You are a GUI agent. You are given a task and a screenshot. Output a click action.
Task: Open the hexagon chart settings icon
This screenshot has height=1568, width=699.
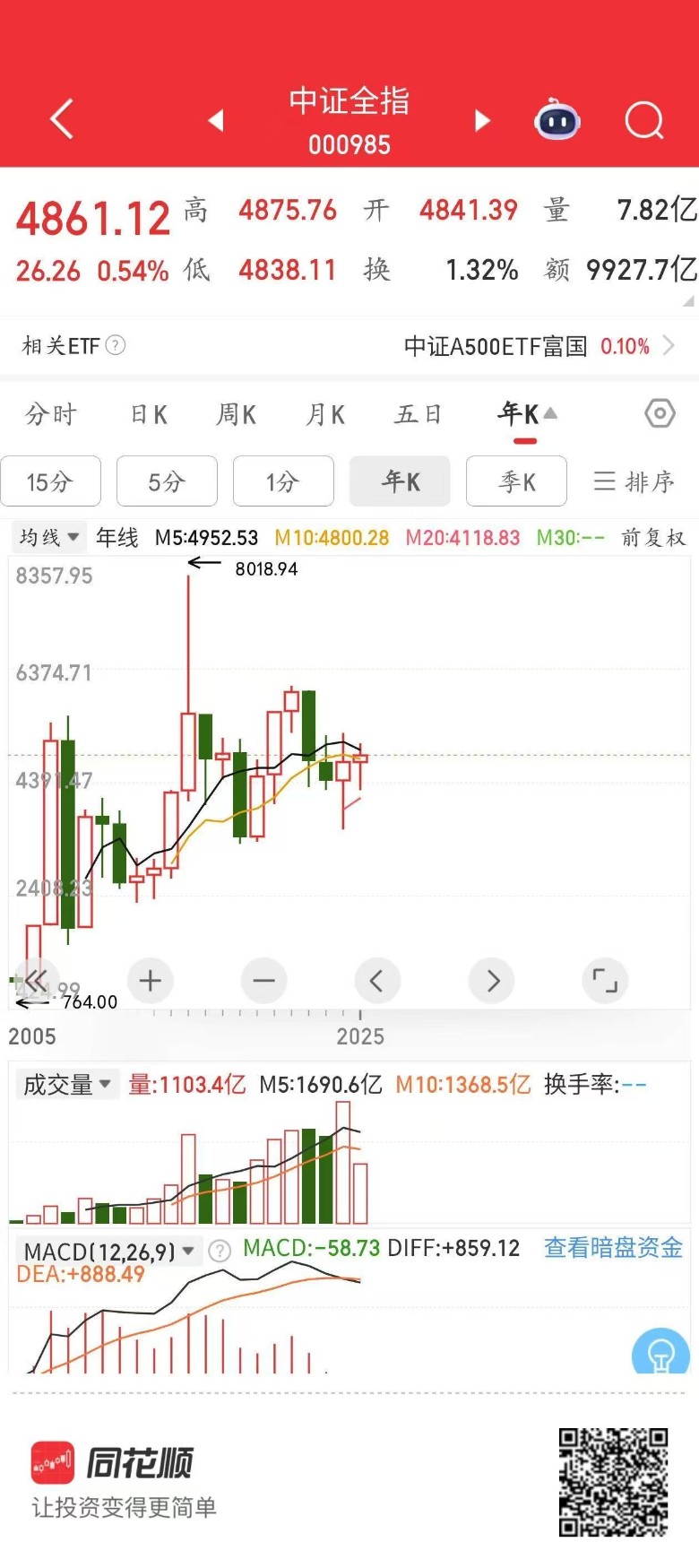[660, 413]
